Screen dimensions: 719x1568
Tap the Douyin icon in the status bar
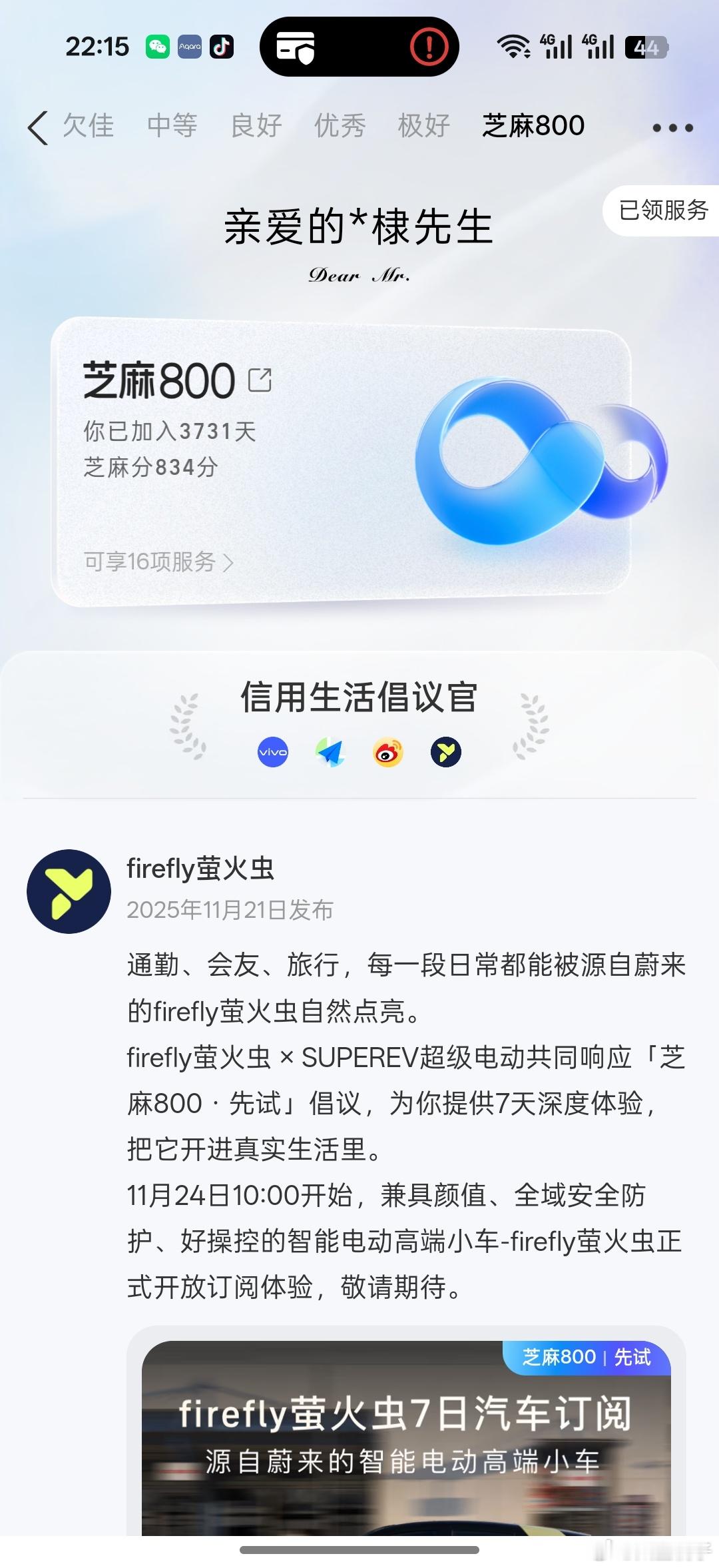222,45
